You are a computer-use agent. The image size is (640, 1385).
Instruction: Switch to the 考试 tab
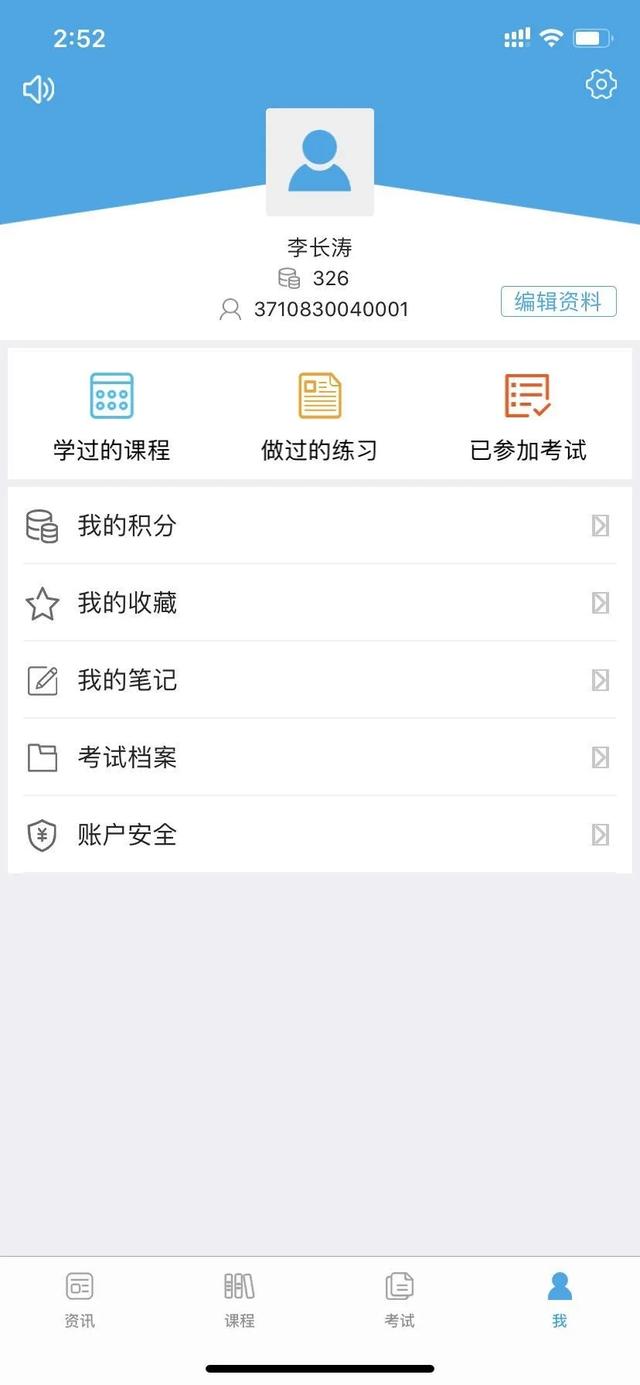click(400, 1300)
